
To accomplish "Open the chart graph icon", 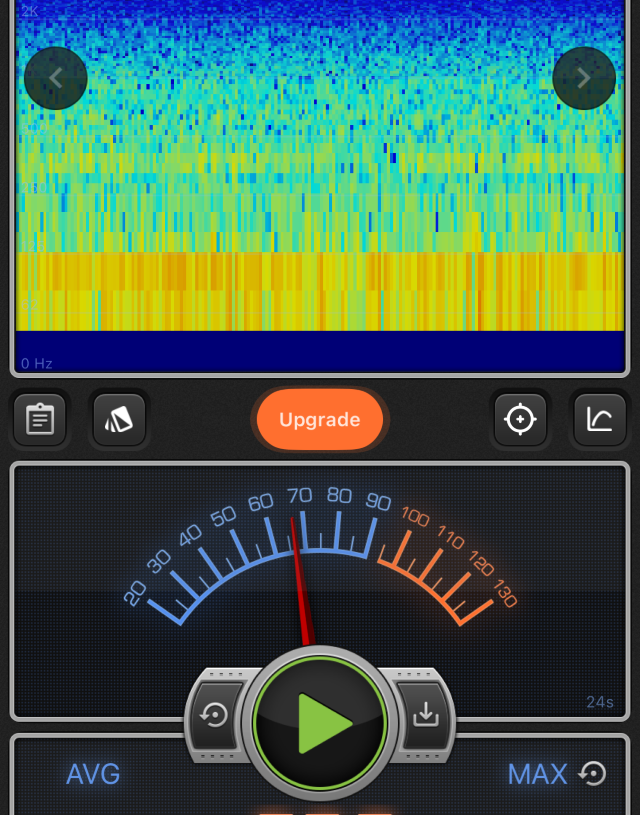I will click(x=599, y=420).
